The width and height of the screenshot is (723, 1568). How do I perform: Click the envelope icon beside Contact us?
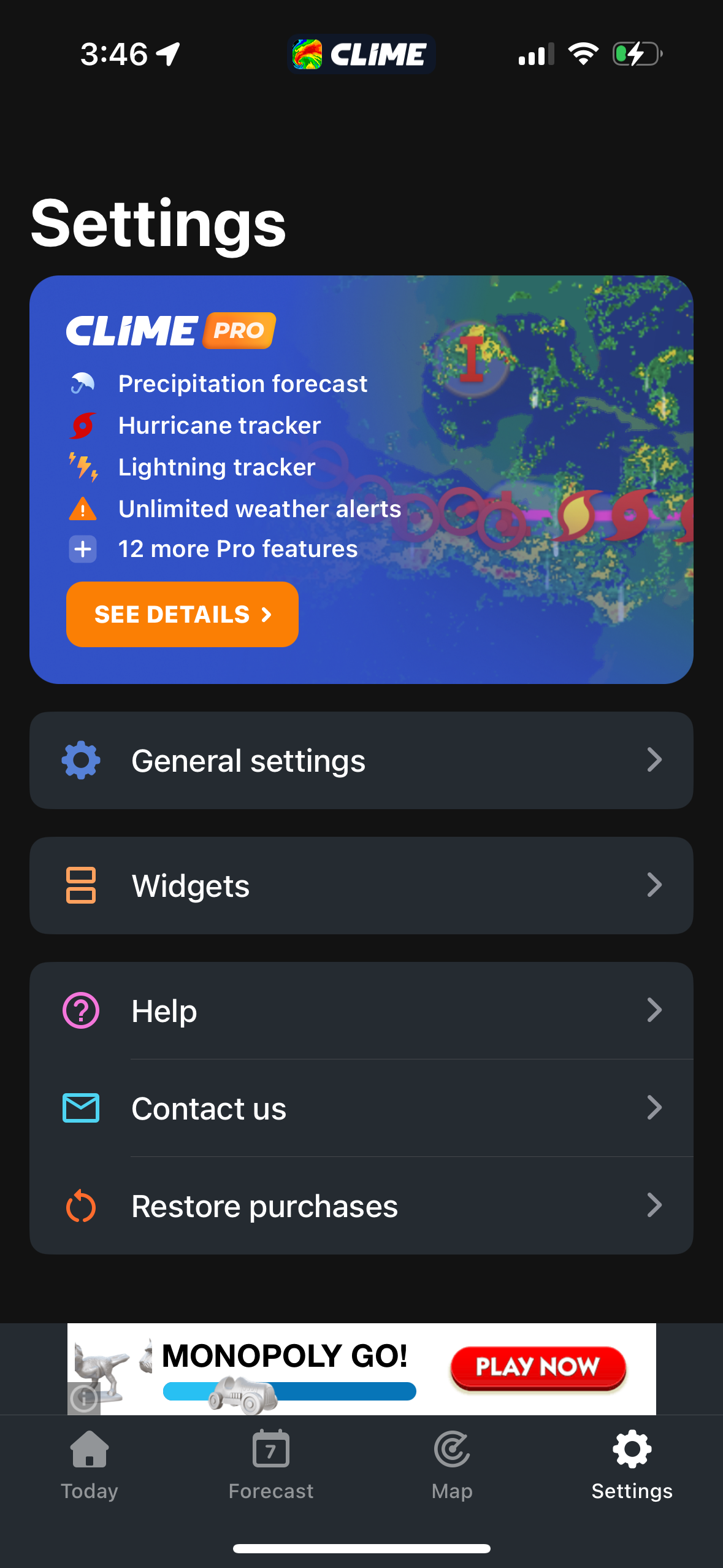pyautogui.click(x=80, y=1108)
